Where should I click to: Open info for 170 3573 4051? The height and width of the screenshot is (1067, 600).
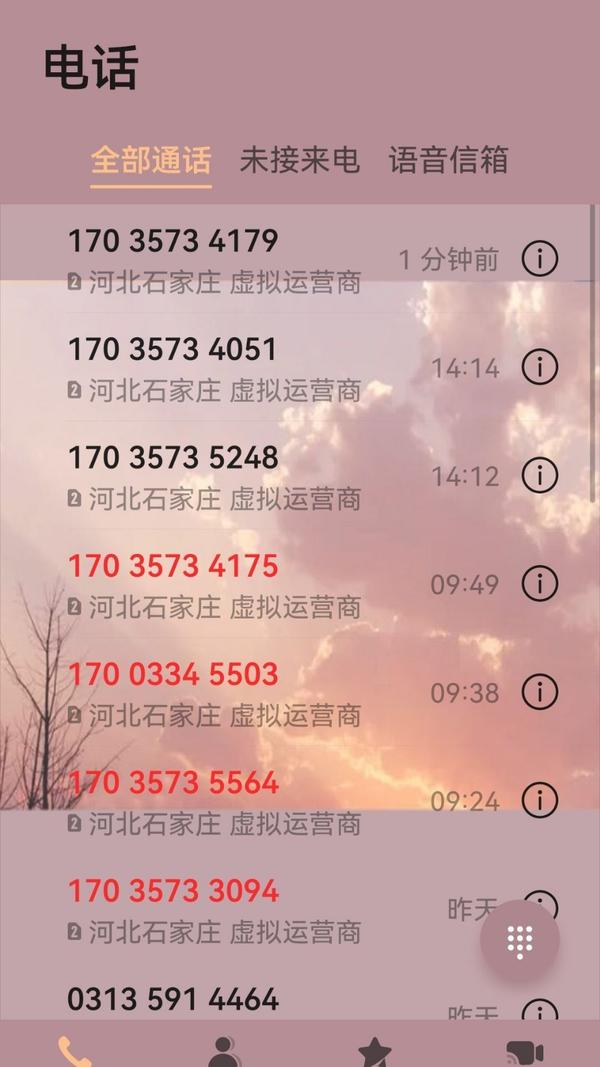click(x=539, y=367)
